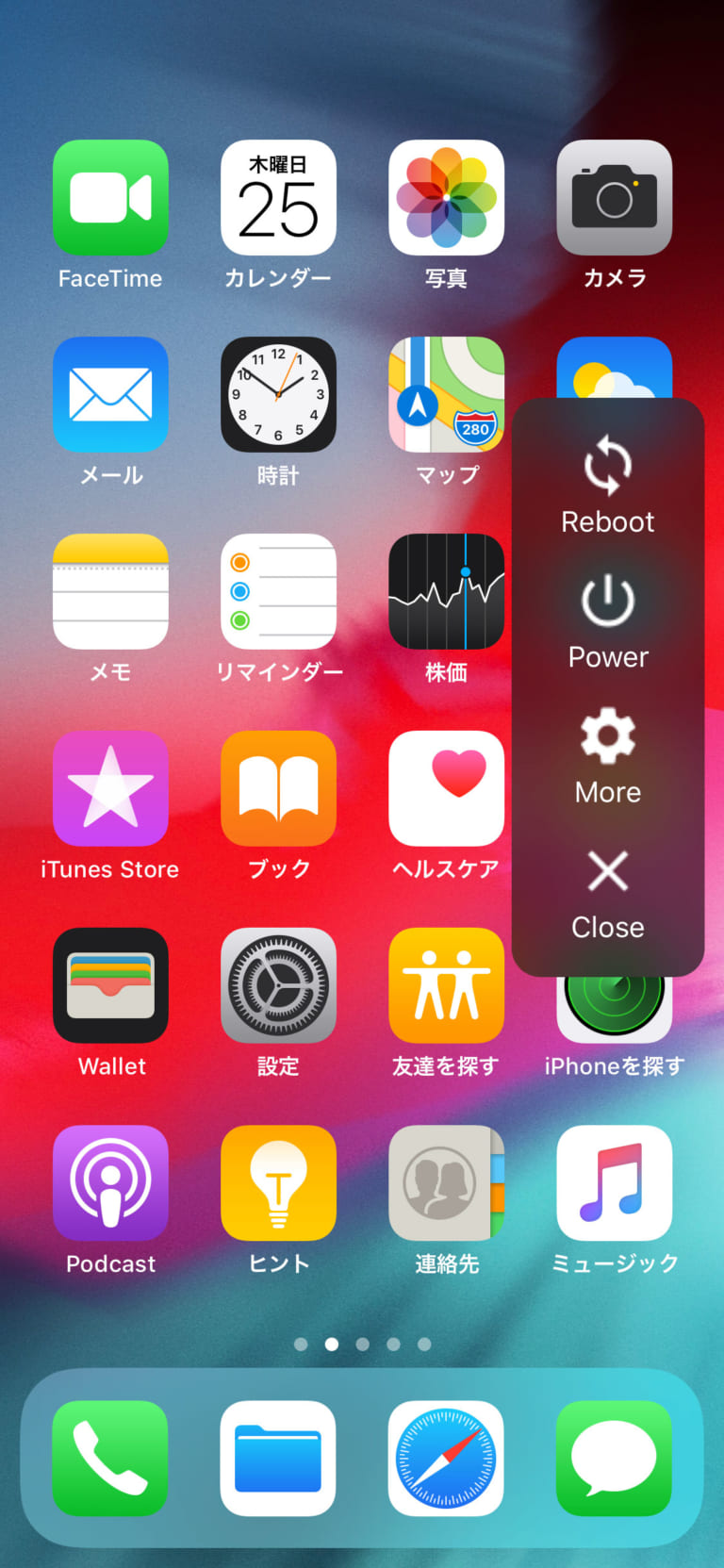The width and height of the screenshot is (724, 1568).
Task: Open Safari from the dock
Action: 446,1457
